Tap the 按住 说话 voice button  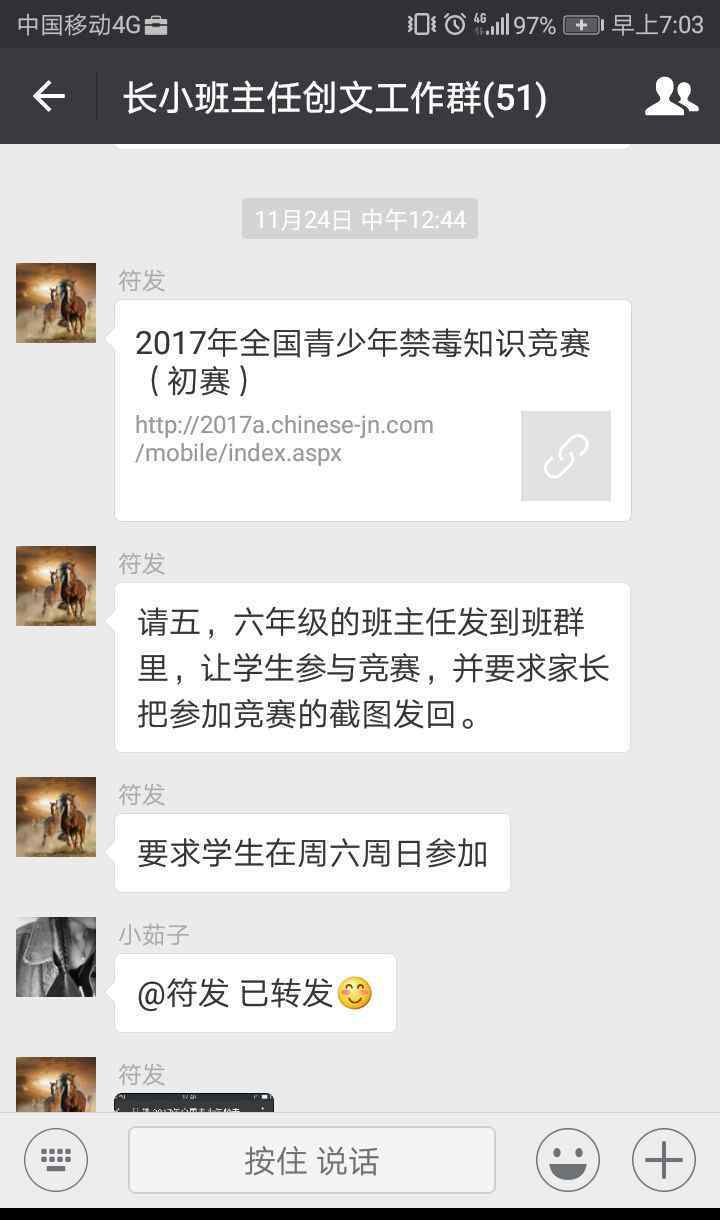[311, 1160]
